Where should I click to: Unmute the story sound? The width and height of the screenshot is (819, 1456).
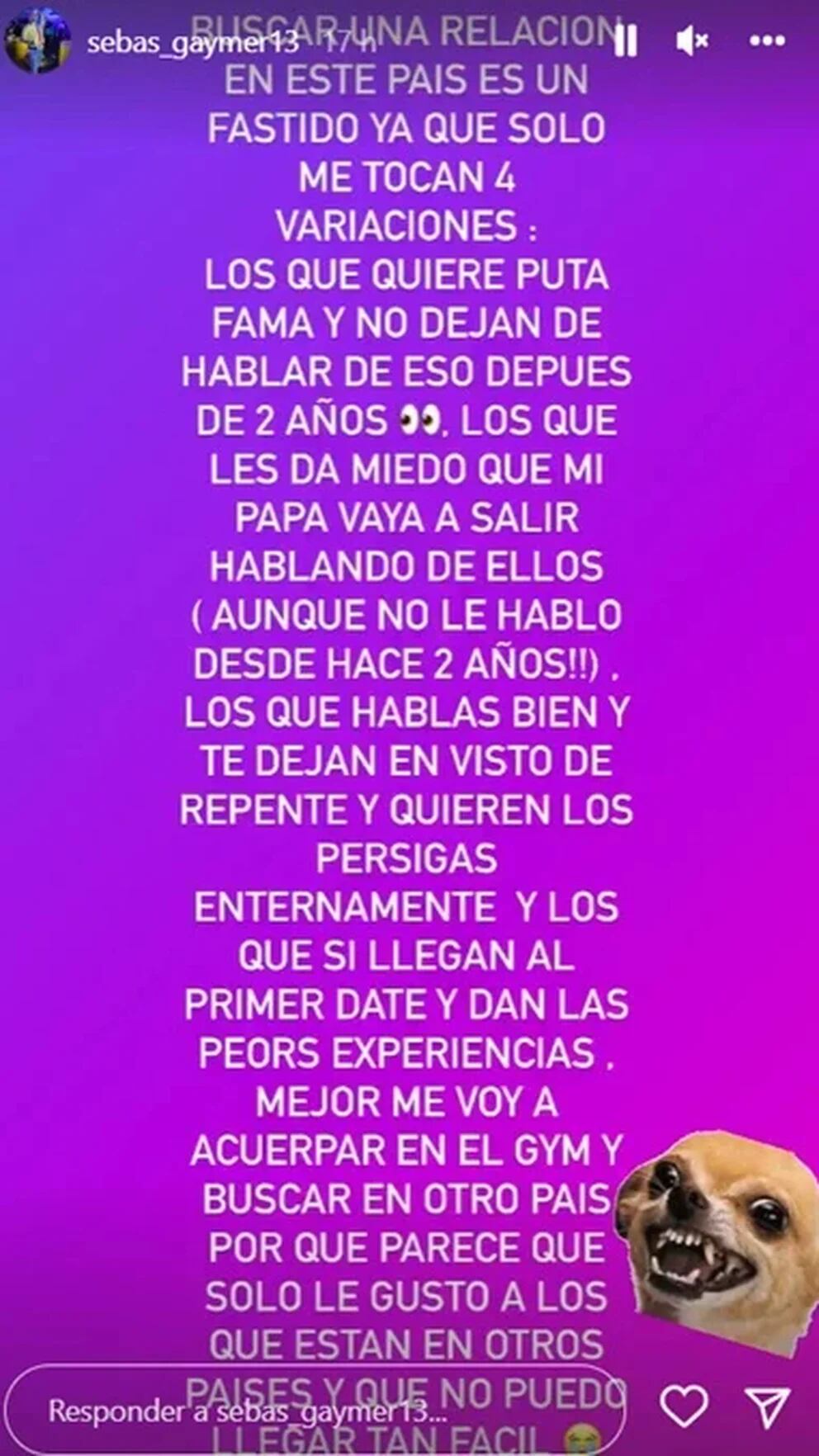692,39
